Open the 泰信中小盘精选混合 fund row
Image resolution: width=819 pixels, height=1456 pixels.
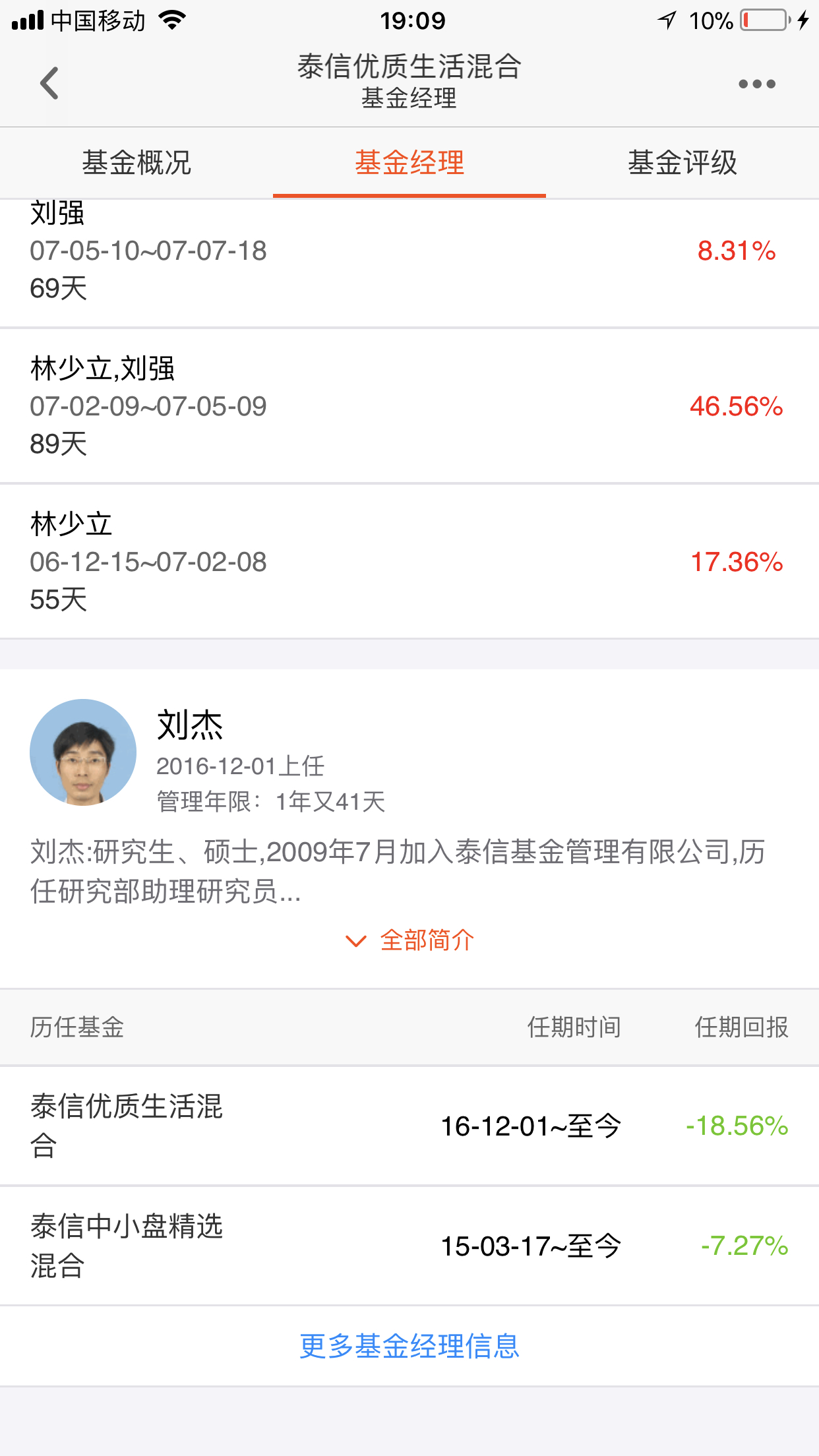(x=409, y=1246)
